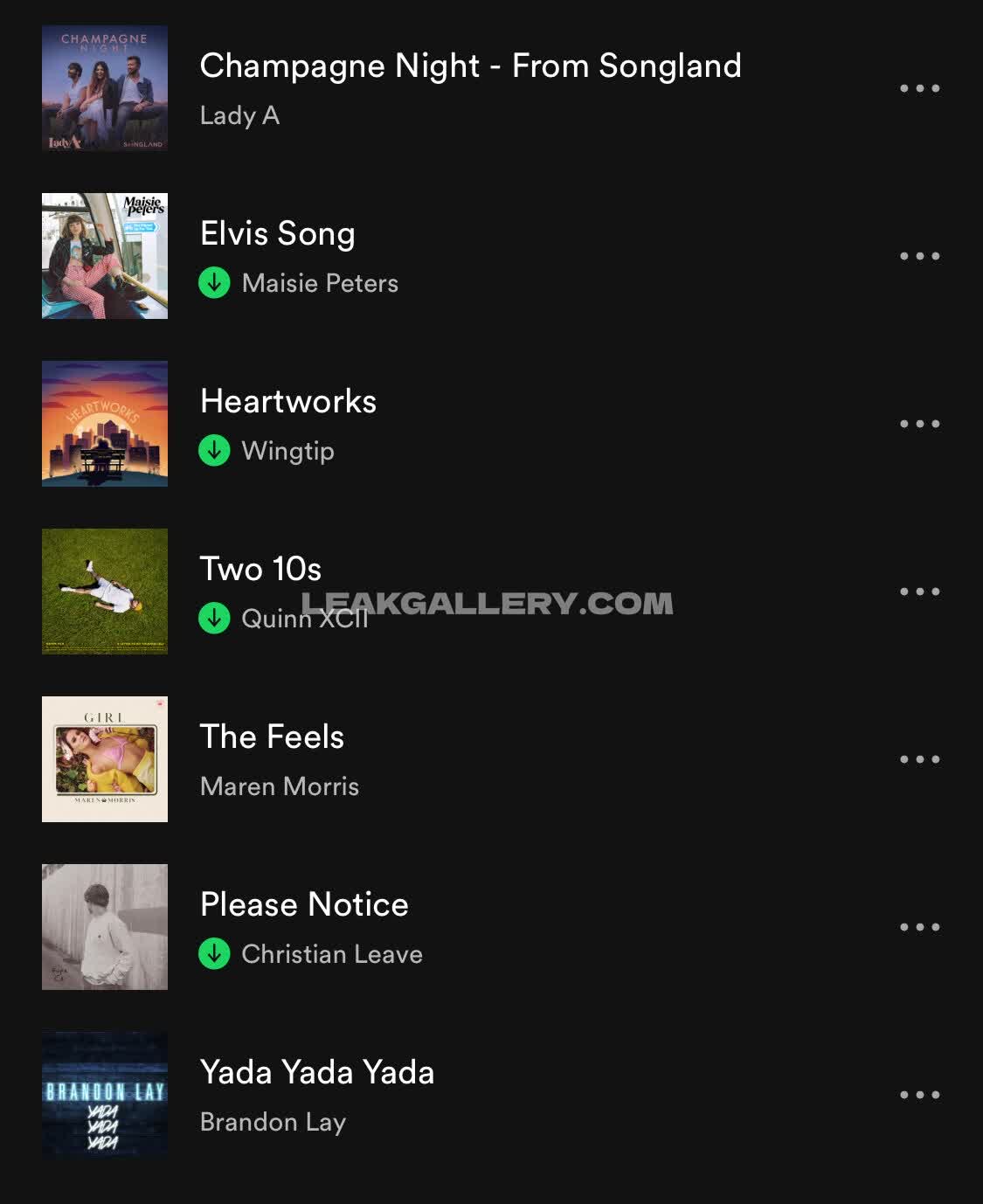Open more options for Heartworks
The width and height of the screenshot is (983, 1204).
coord(919,424)
